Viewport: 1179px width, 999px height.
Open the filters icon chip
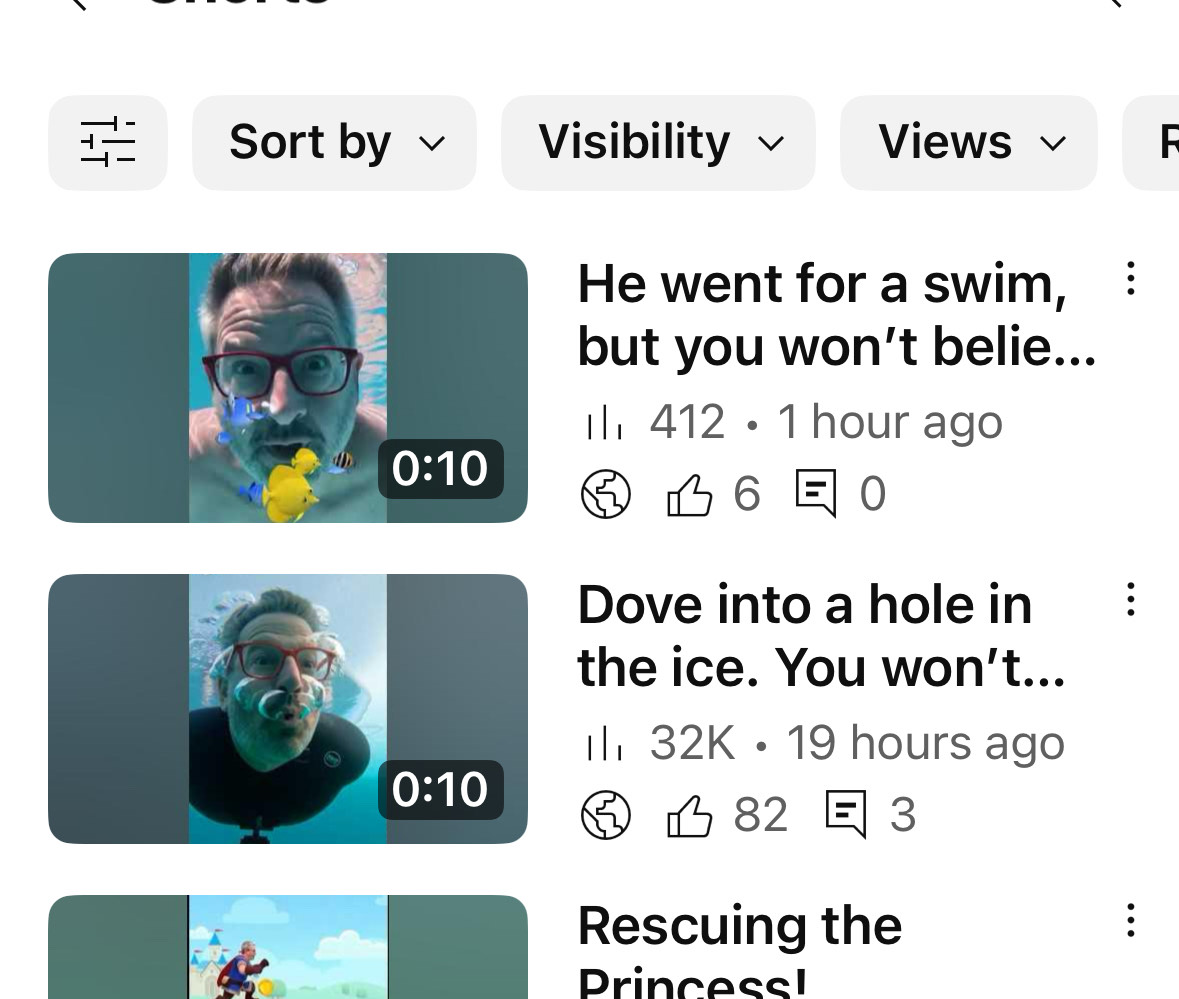tap(108, 143)
